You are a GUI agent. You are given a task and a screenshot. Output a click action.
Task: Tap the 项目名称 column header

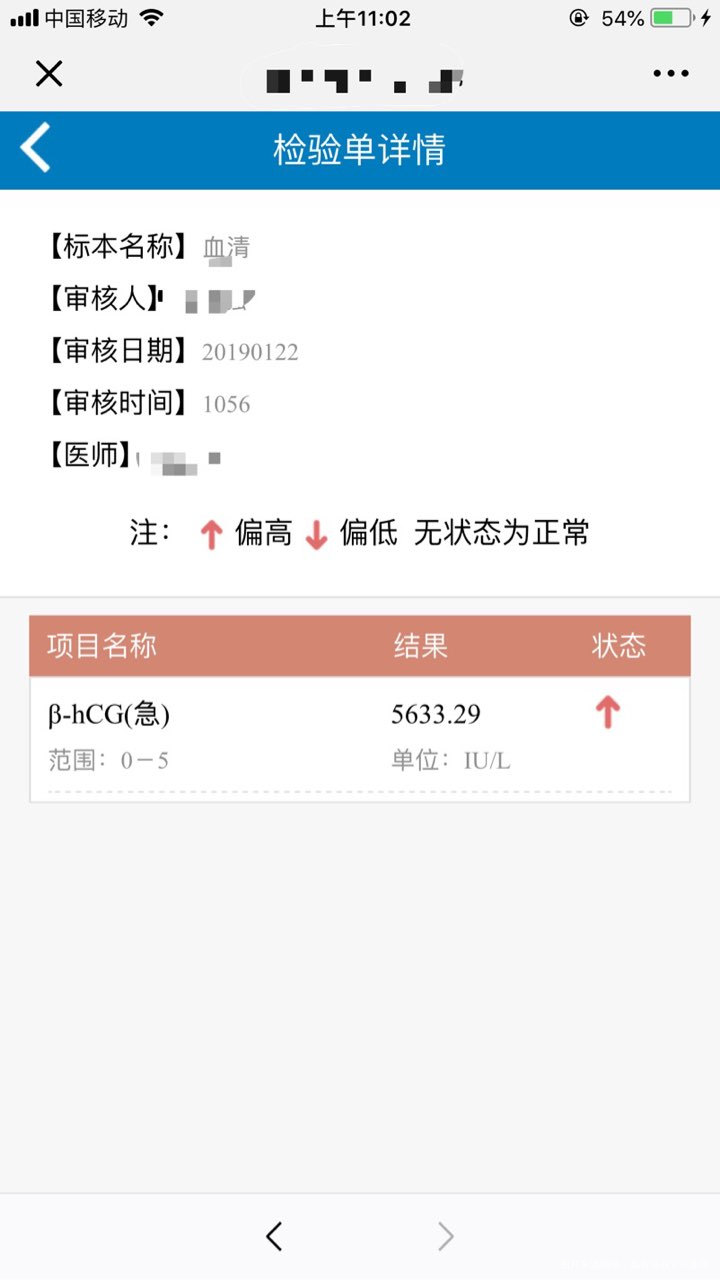100,646
